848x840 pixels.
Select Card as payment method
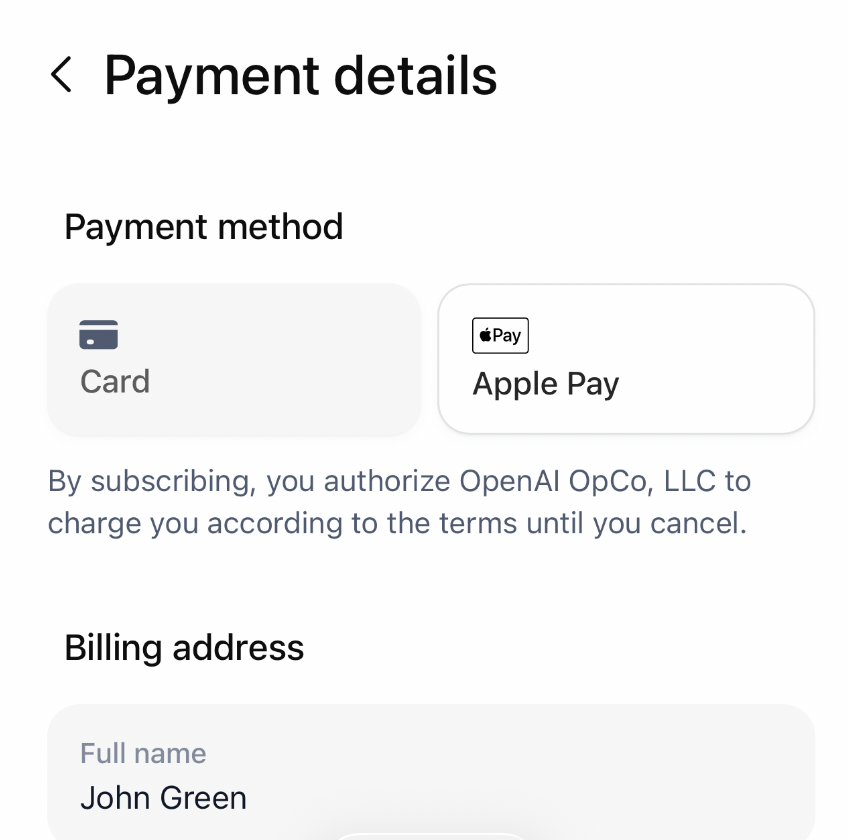pyautogui.click(x=234, y=360)
